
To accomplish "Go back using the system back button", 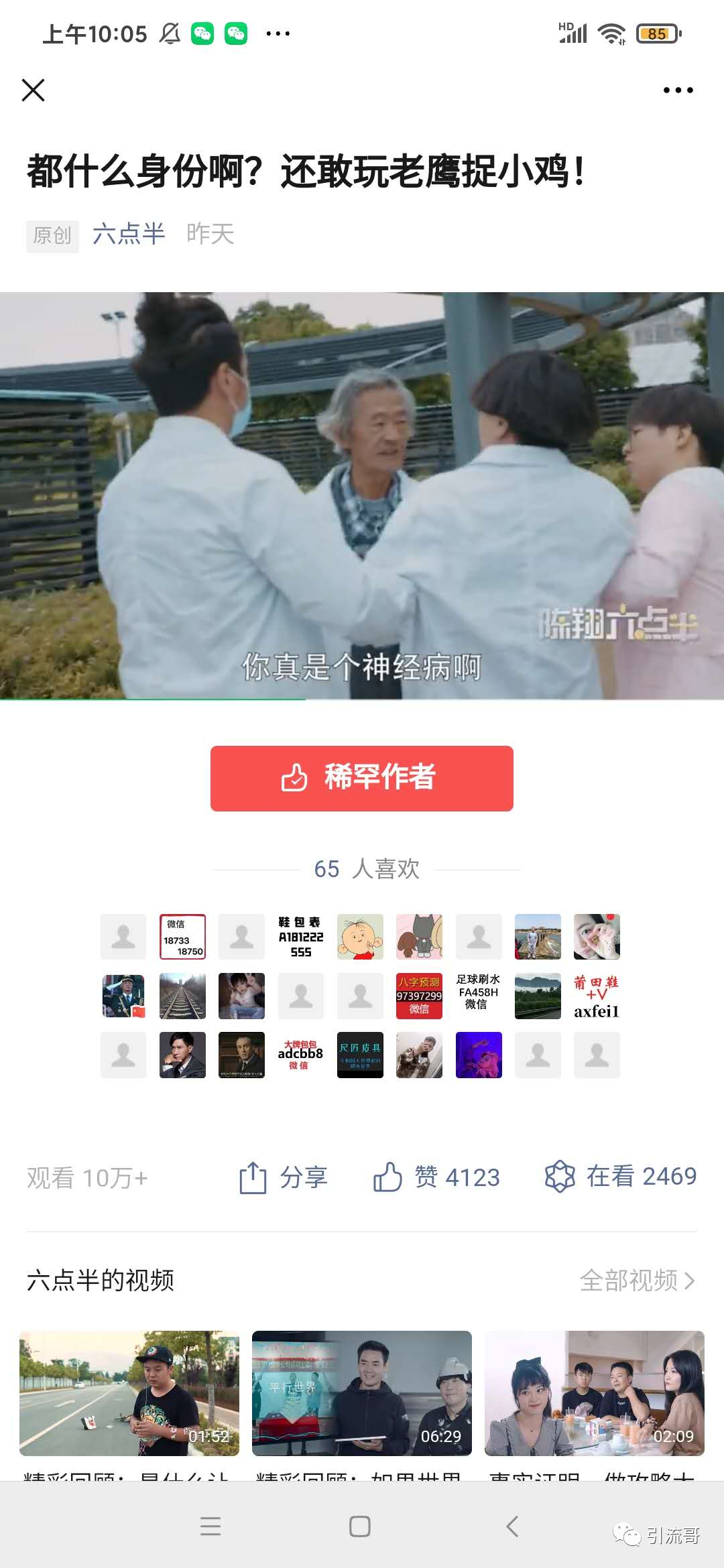I will coord(512,1527).
